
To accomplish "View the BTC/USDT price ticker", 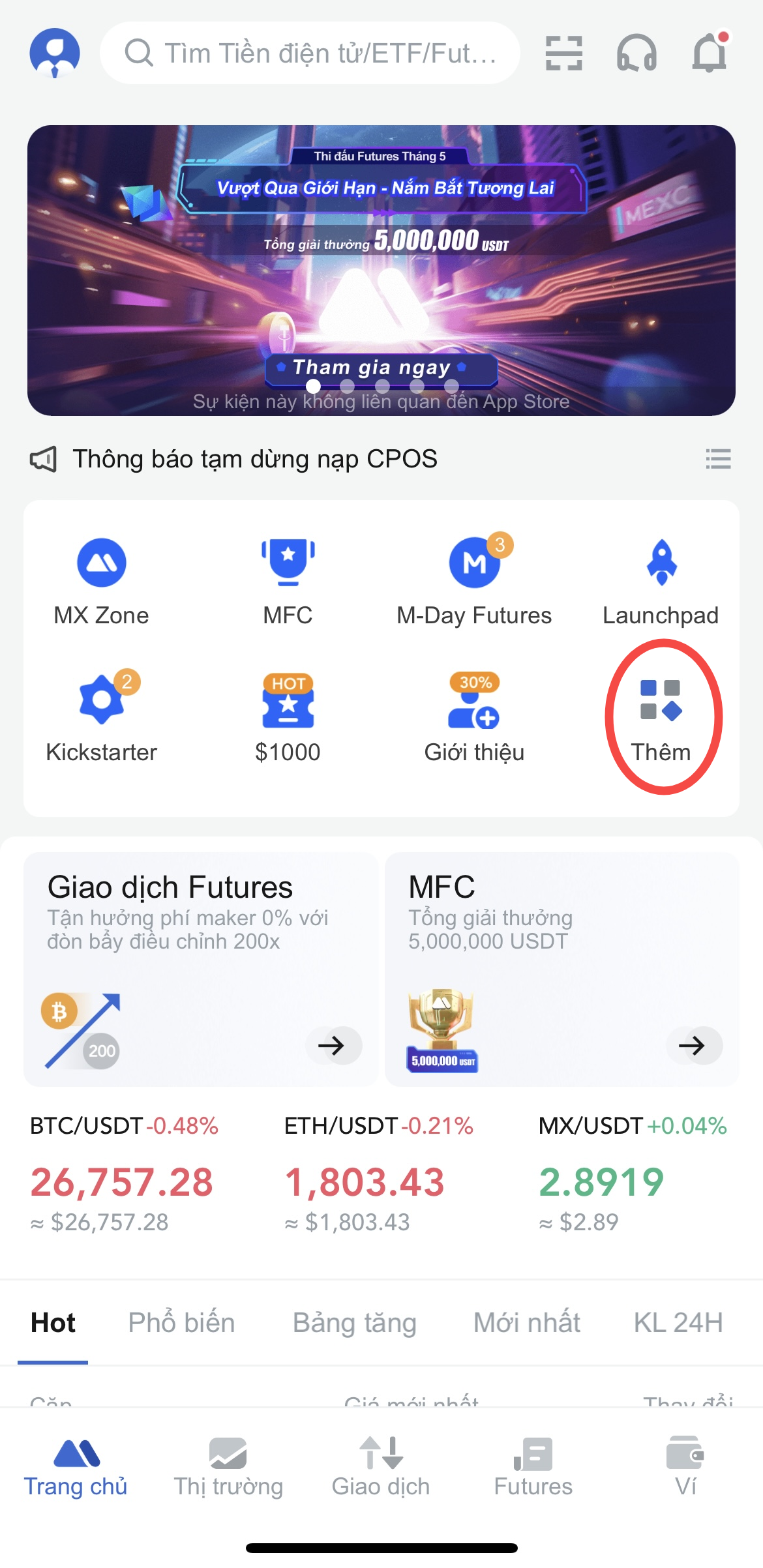I will click(124, 1172).
